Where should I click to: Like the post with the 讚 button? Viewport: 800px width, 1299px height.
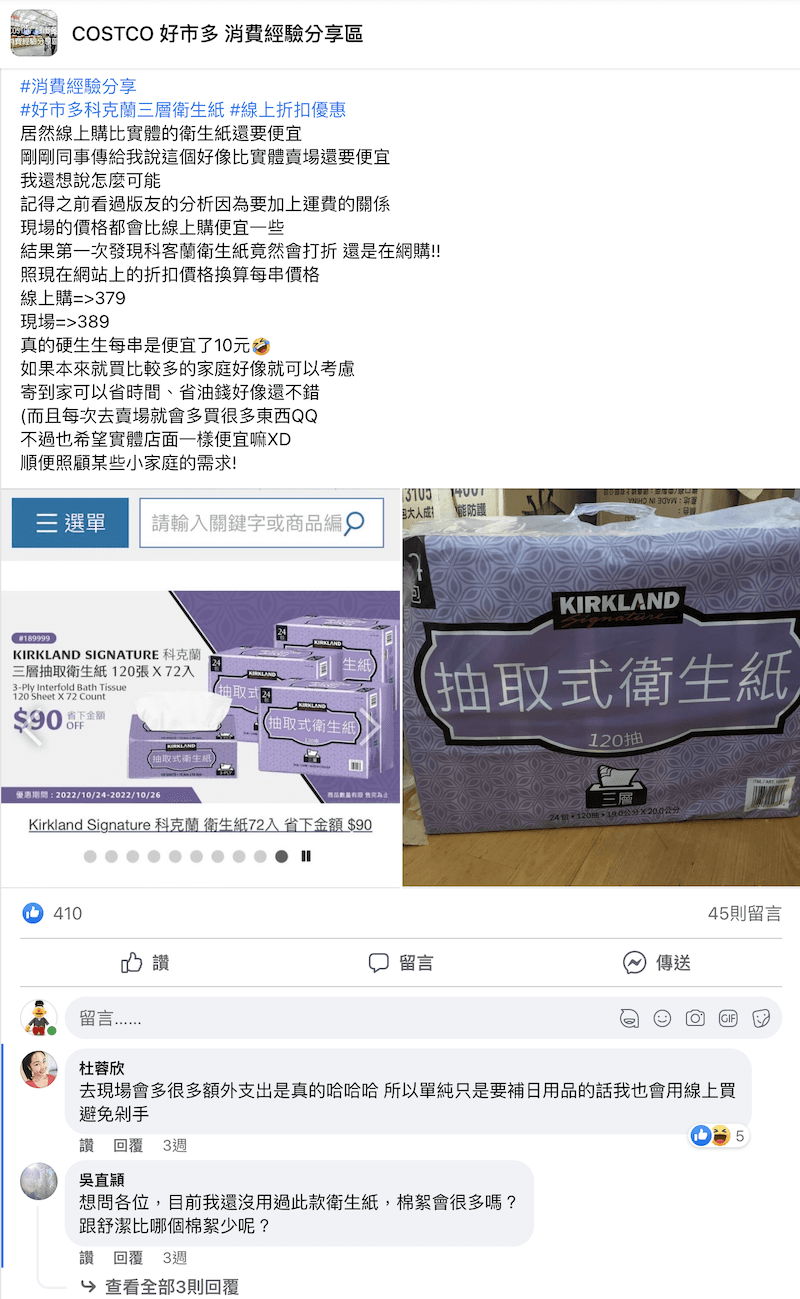tap(145, 963)
